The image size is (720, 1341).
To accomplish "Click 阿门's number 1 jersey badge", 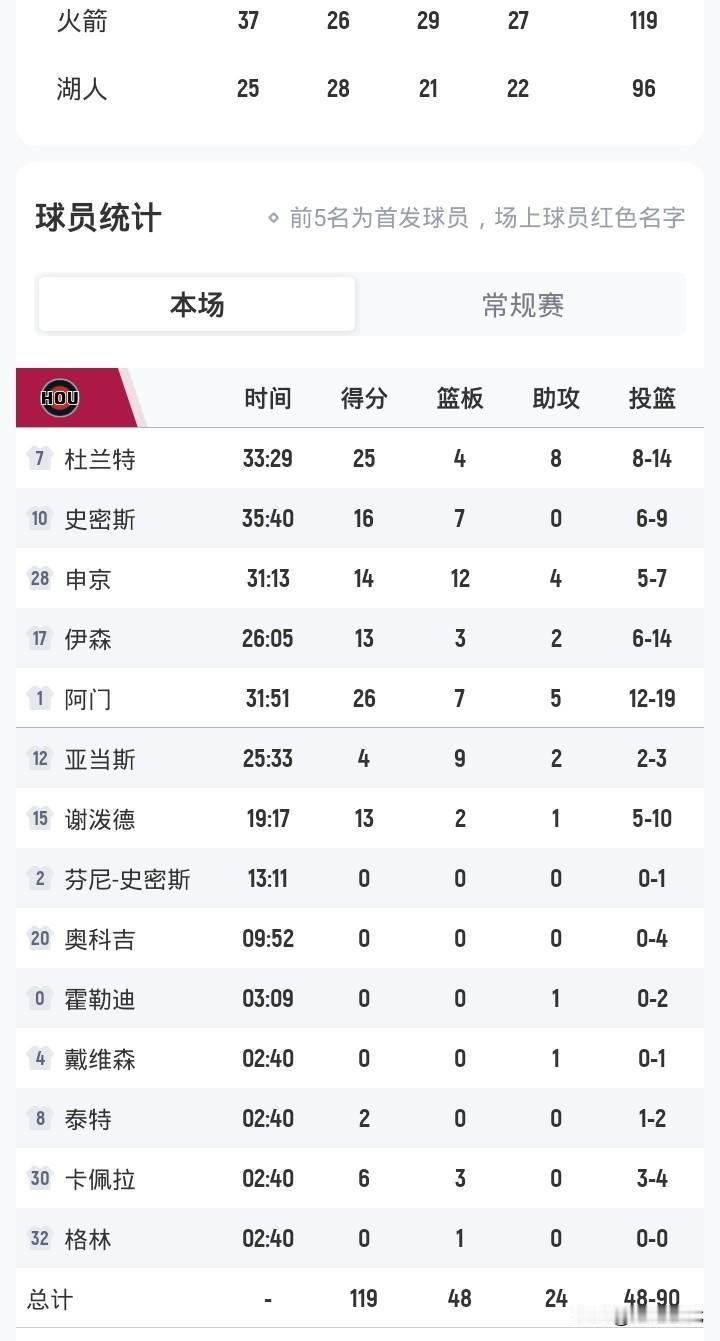I will pyautogui.click(x=39, y=699).
